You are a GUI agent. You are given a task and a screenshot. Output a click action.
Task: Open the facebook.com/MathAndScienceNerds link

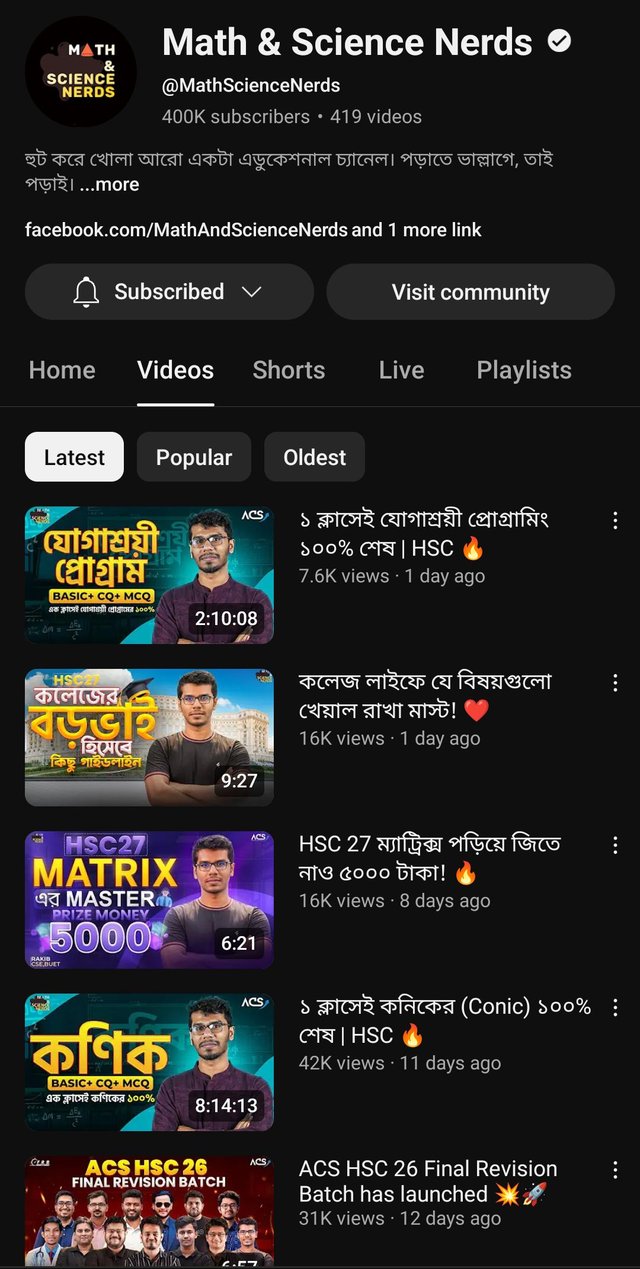[x=187, y=230]
